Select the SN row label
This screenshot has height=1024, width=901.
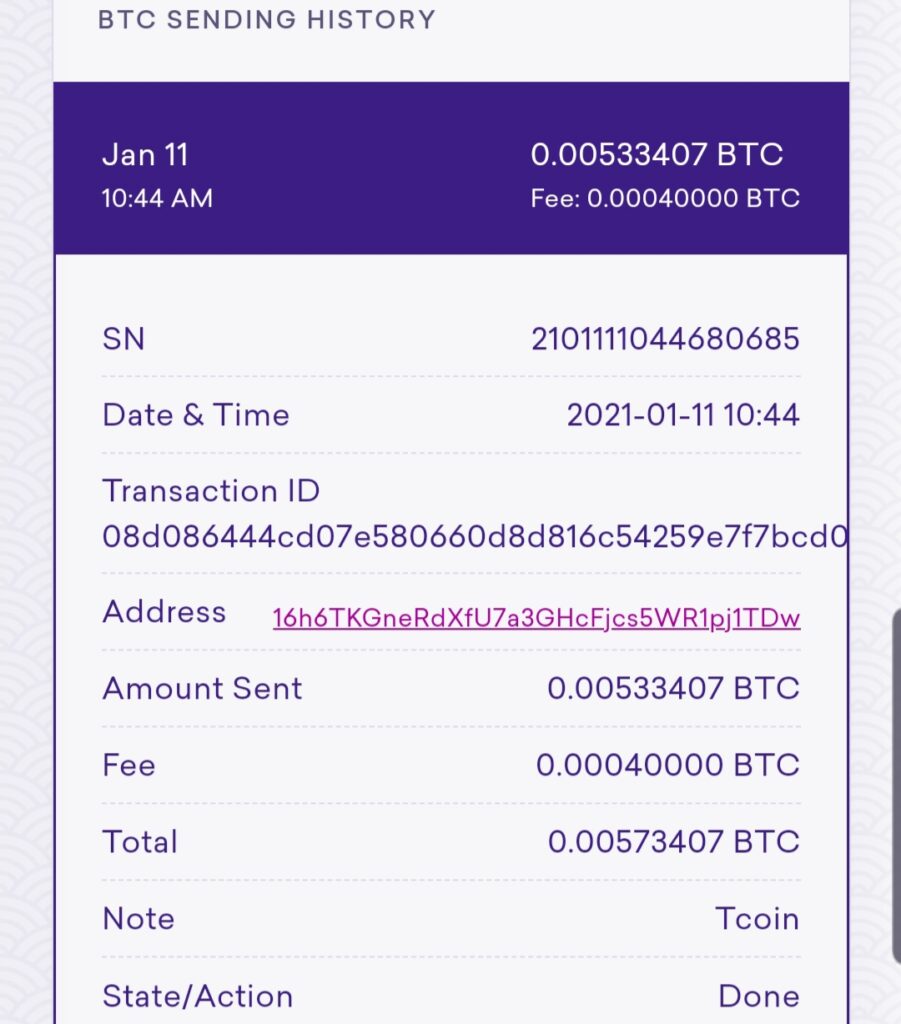coord(123,339)
